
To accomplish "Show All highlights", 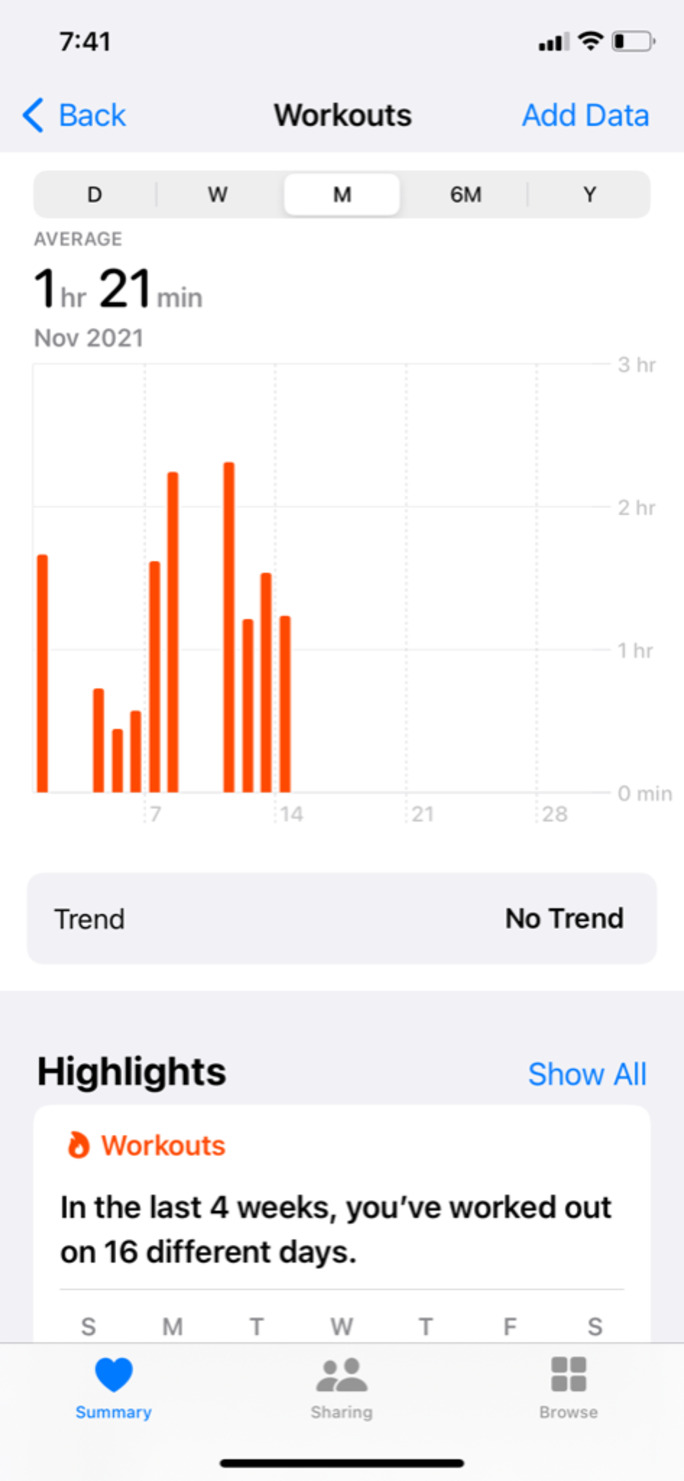I will [x=587, y=1074].
